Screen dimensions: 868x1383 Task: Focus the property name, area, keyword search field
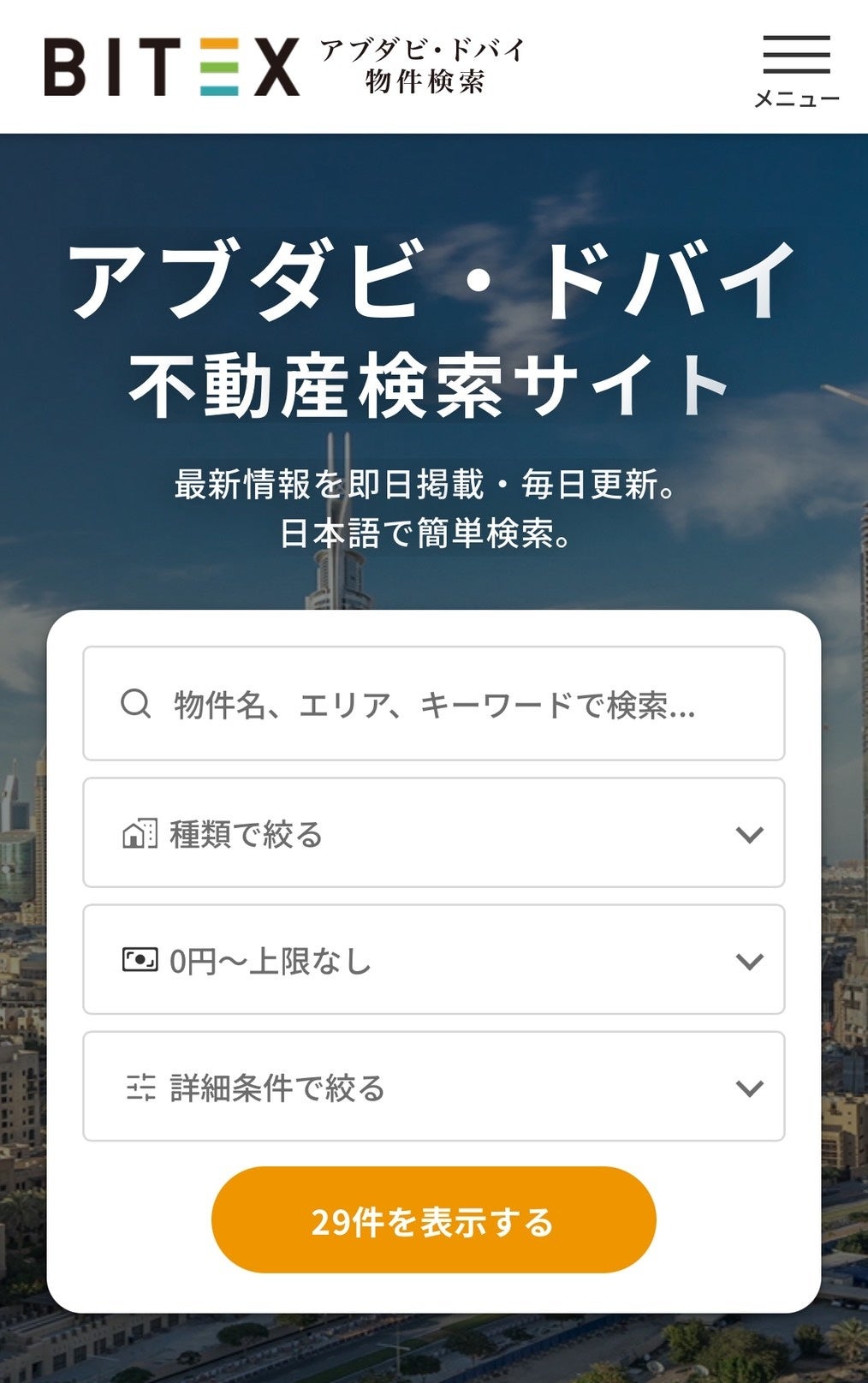(434, 704)
